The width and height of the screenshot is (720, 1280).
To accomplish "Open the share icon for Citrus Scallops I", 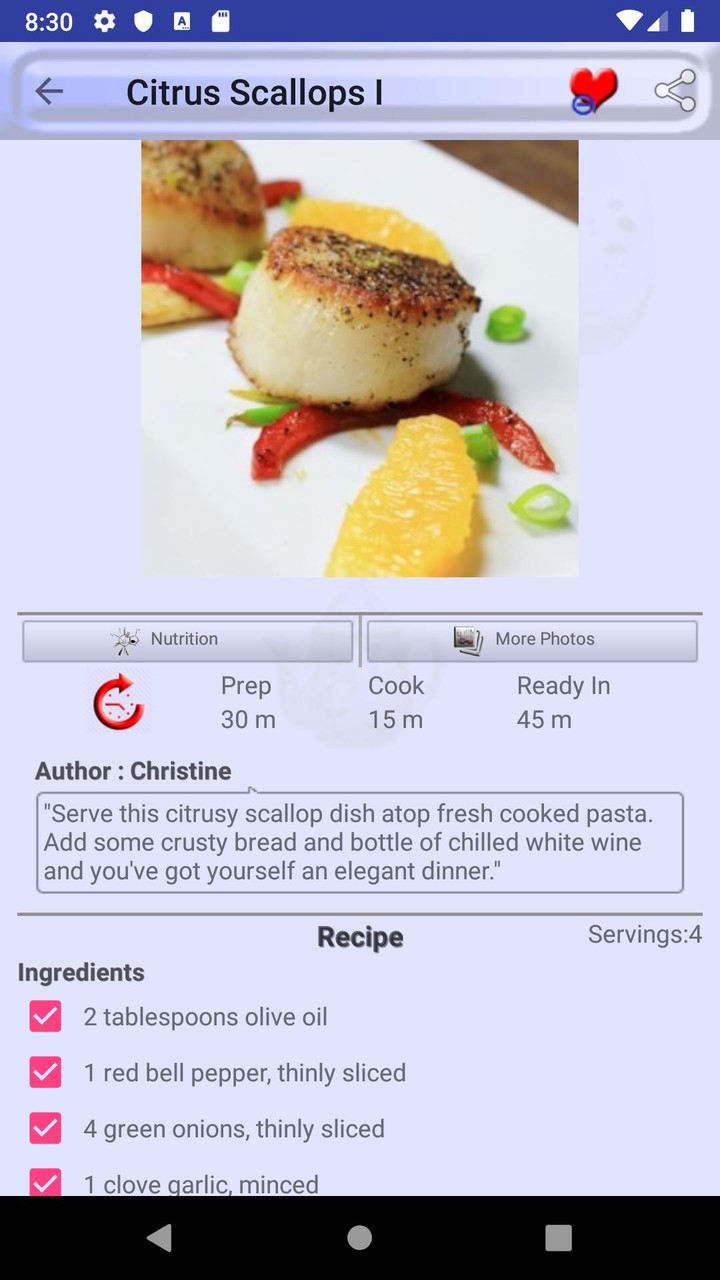I will point(676,90).
